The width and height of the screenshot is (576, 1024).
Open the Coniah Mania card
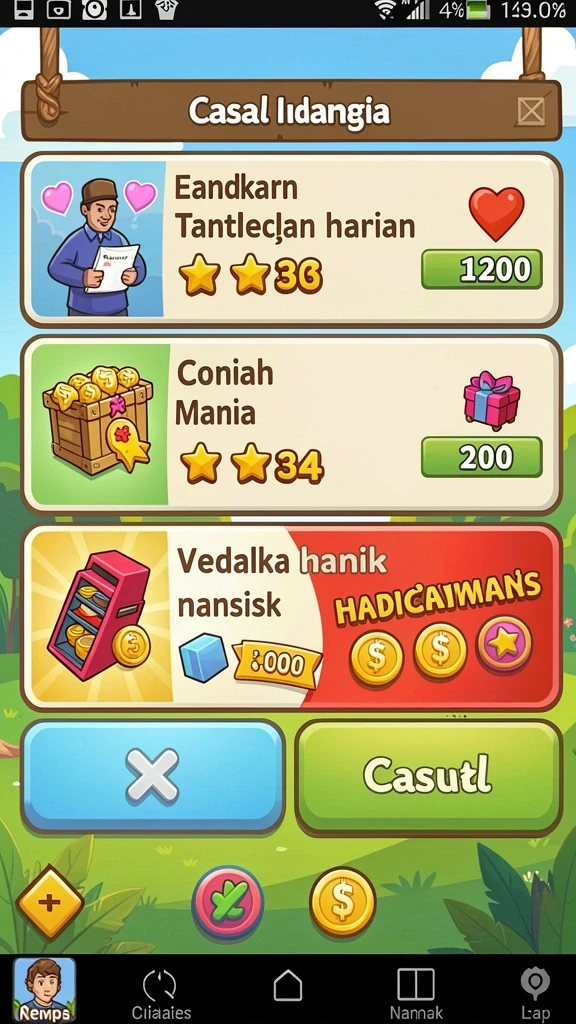[291, 425]
